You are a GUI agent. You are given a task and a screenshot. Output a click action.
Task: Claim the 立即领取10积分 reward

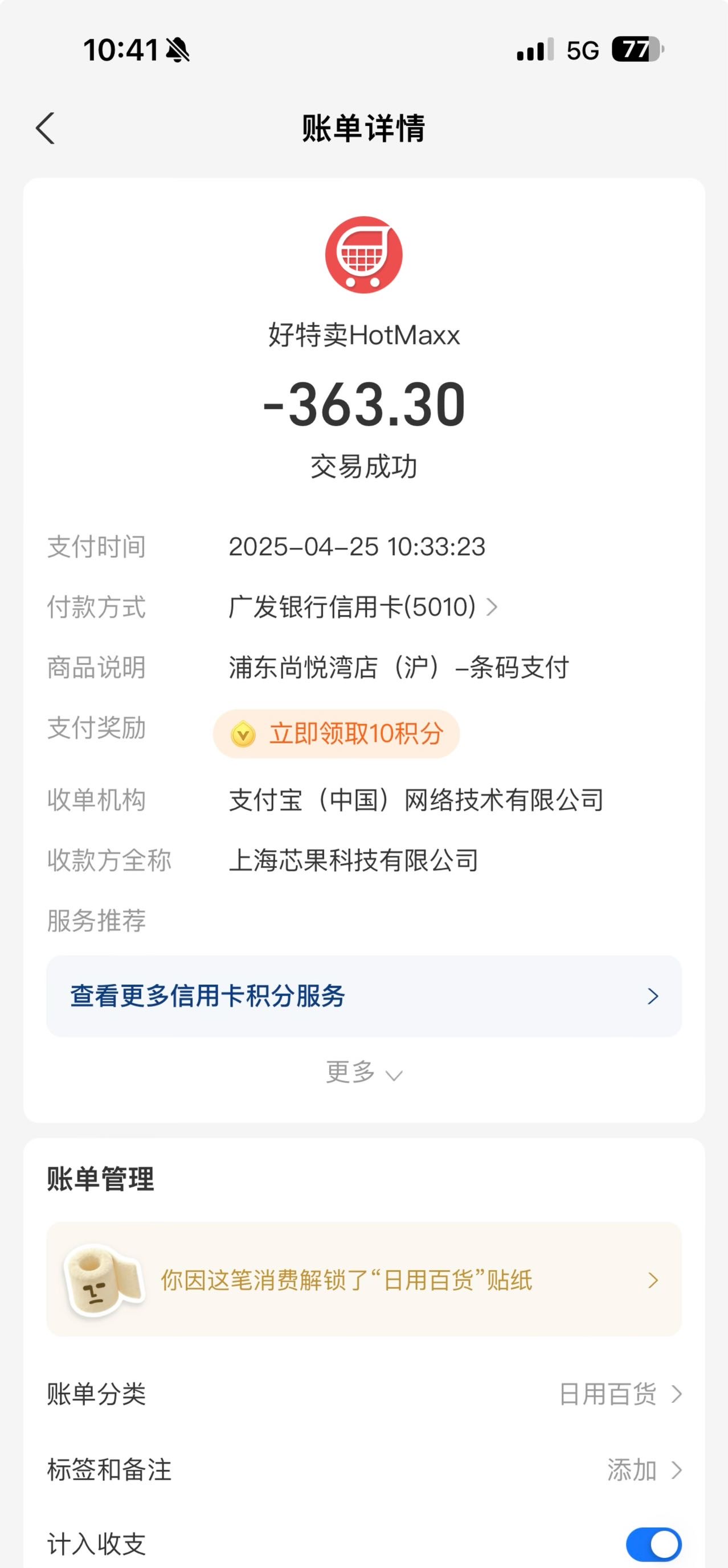coord(336,733)
